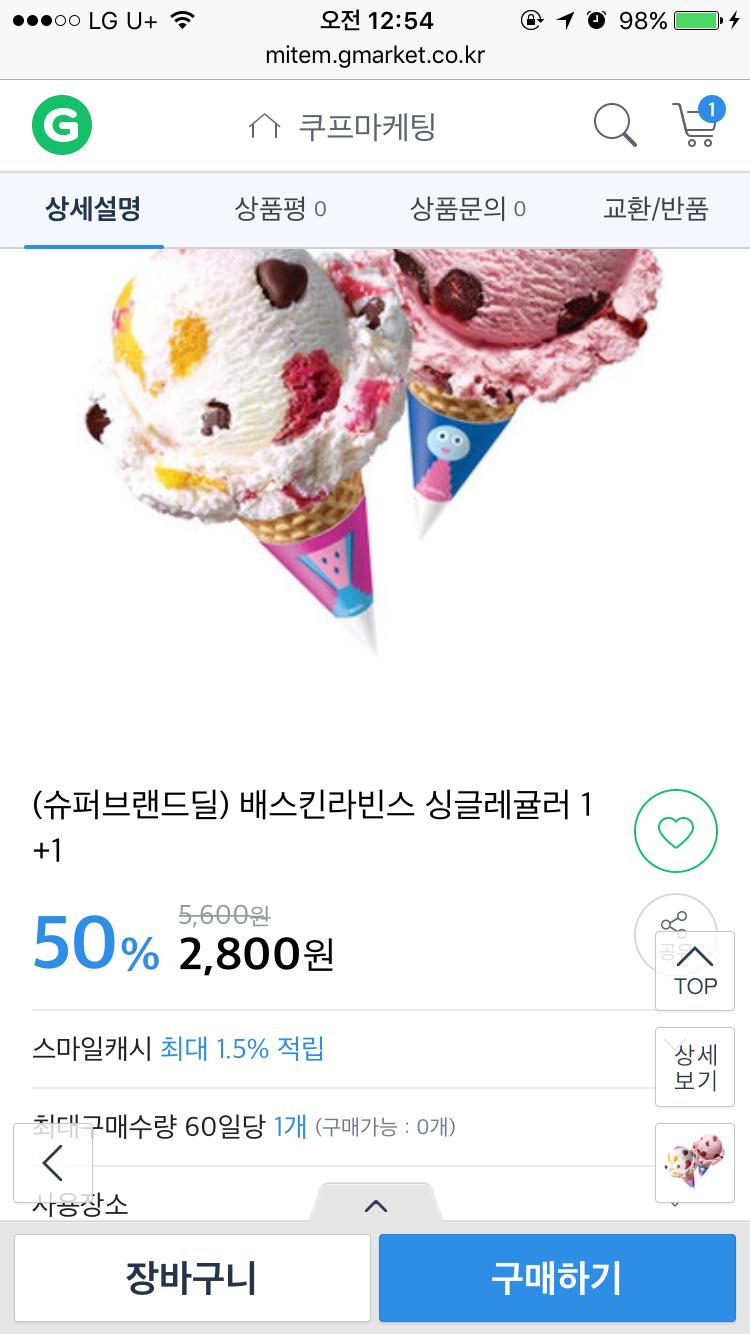The image size is (750, 1334).
Task: Switch to the 상세설명 tab
Action: click(x=93, y=209)
